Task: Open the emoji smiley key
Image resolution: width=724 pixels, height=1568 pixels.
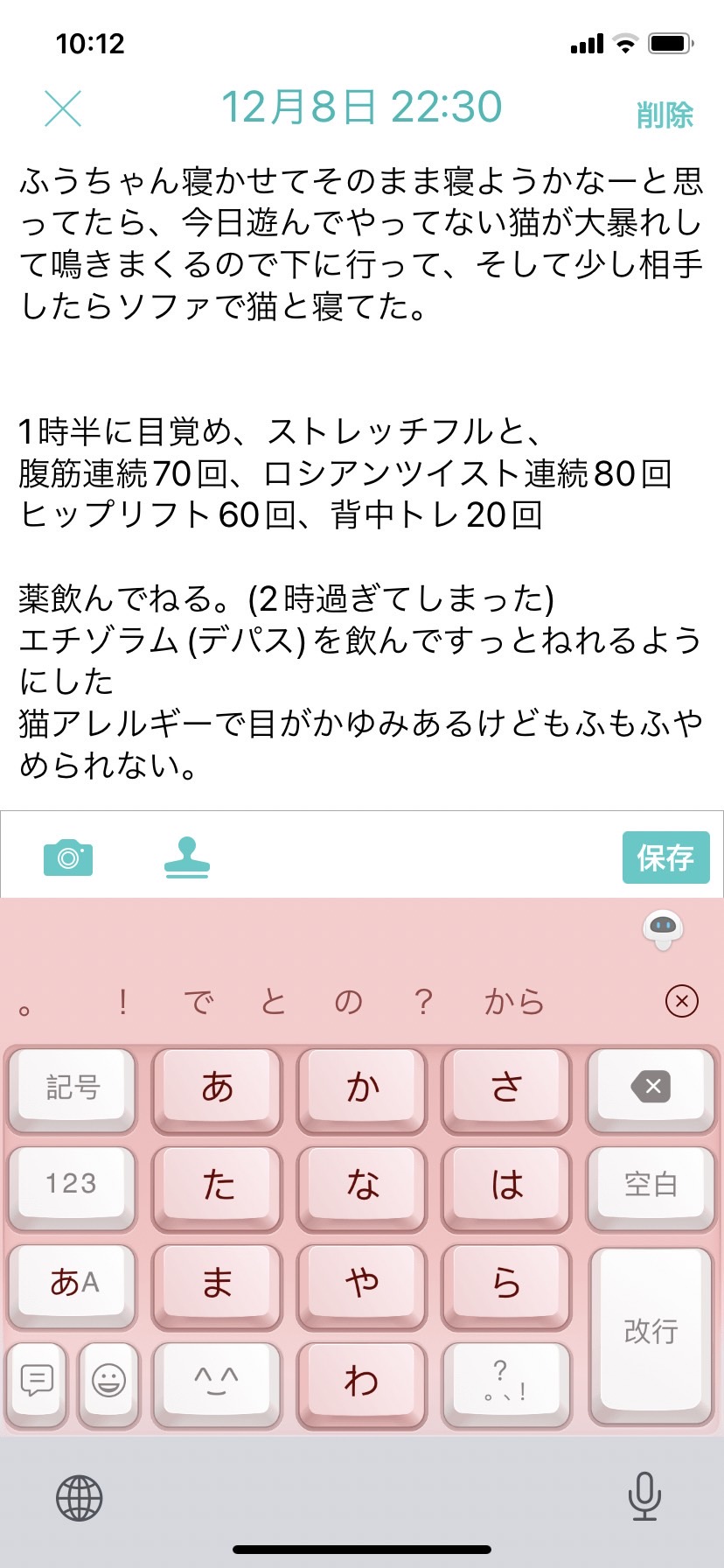Action: click(x=108, y=1381)
